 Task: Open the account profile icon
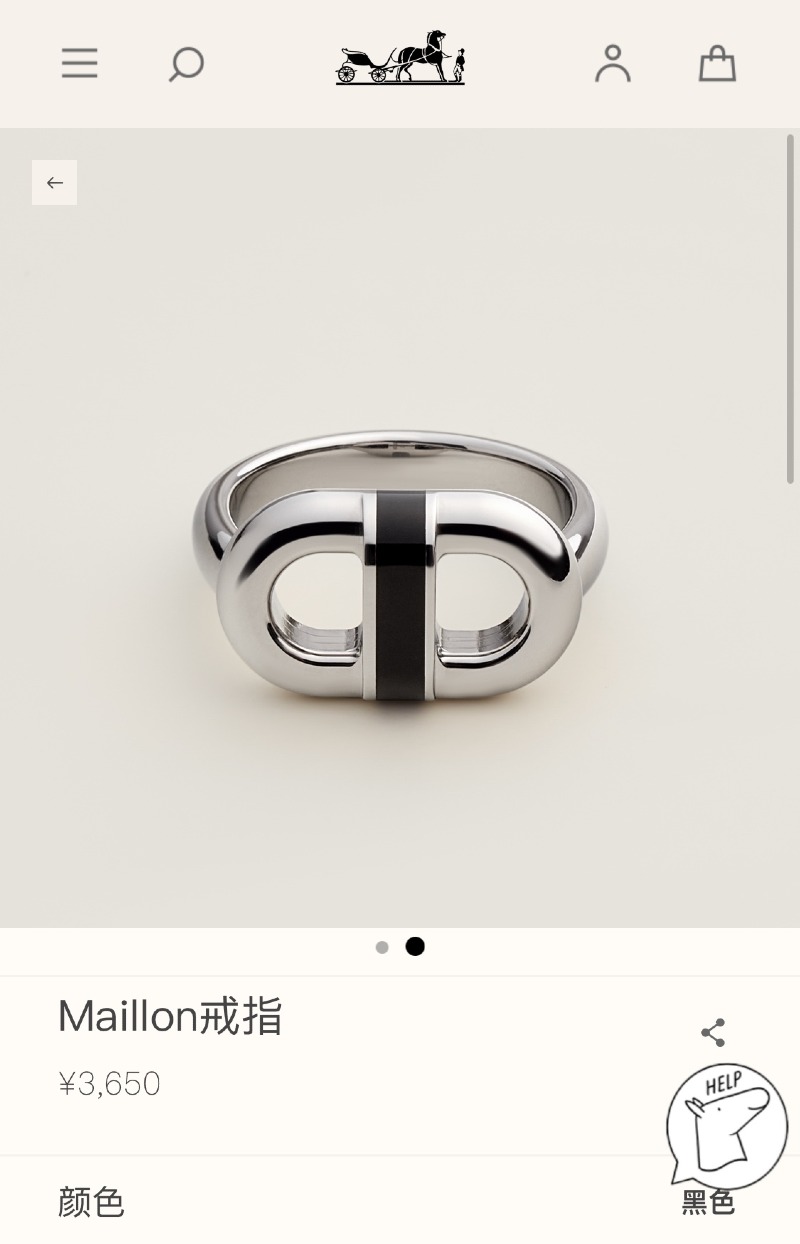(x=612, y=64)
